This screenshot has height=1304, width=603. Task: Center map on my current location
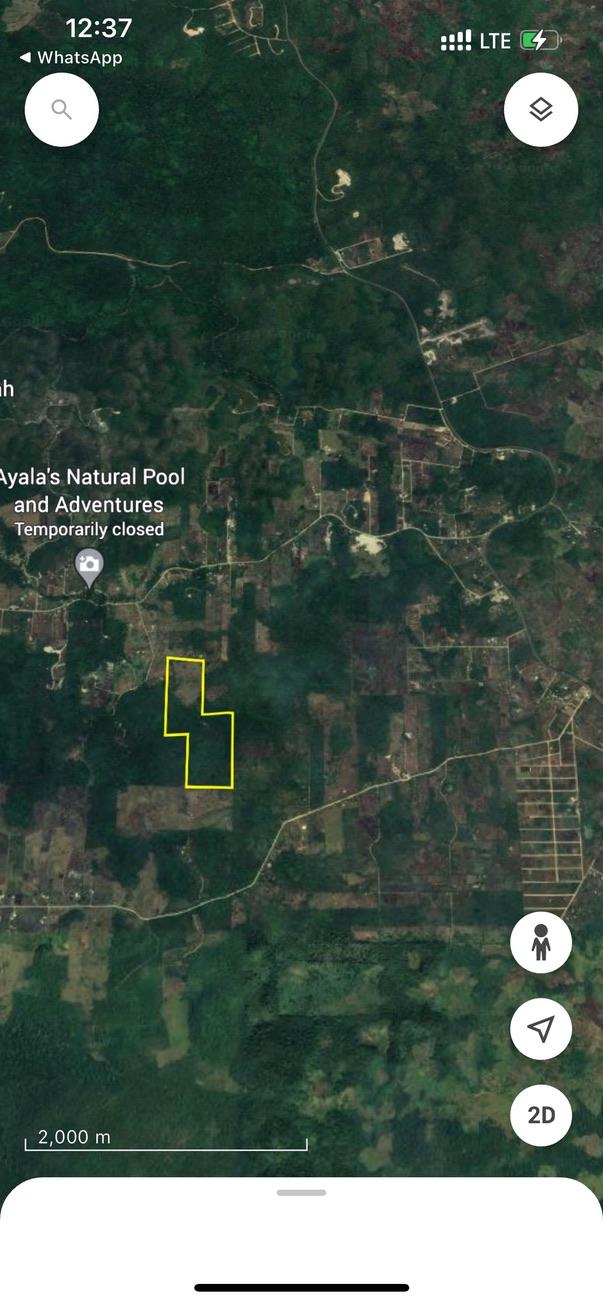(541, 1029)
